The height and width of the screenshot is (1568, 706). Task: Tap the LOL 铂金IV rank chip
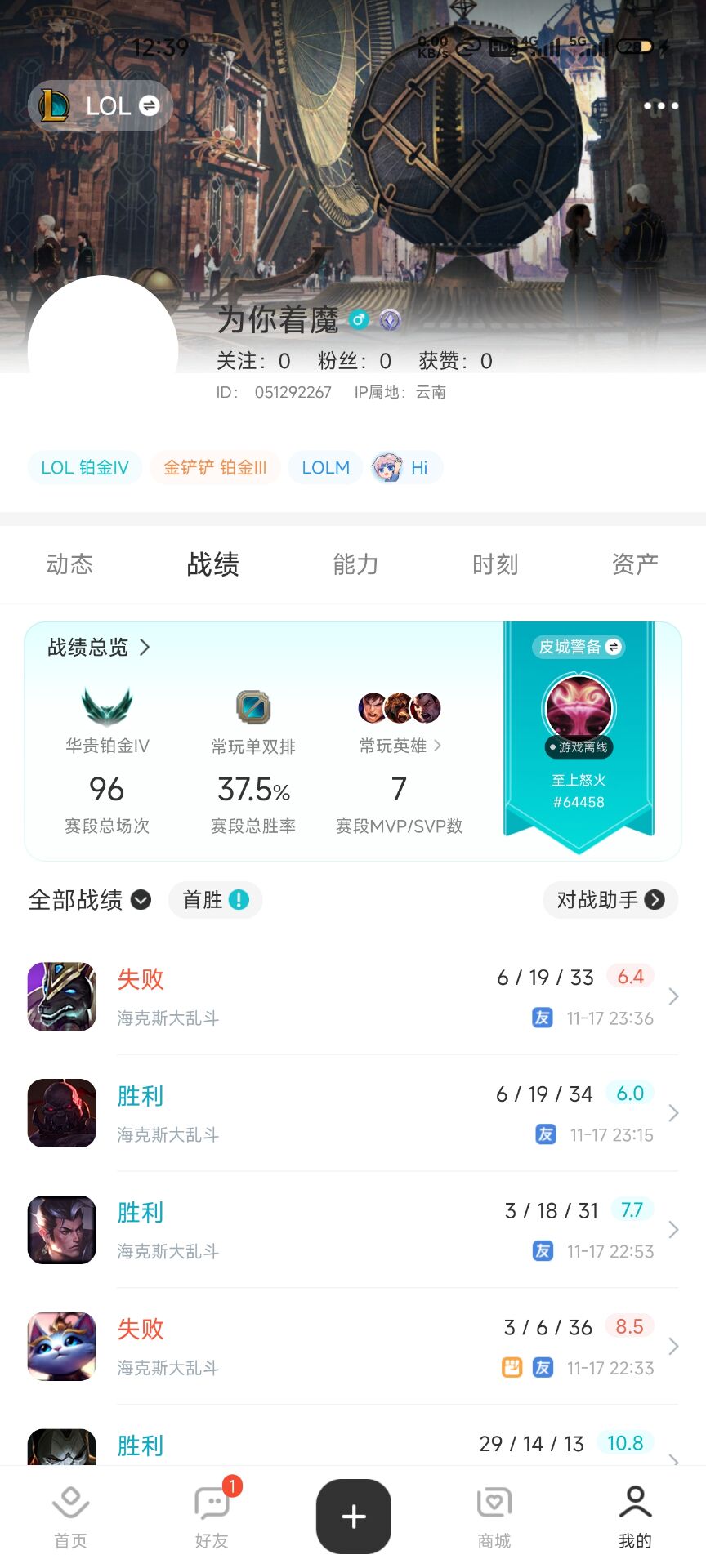coord(85,467)
